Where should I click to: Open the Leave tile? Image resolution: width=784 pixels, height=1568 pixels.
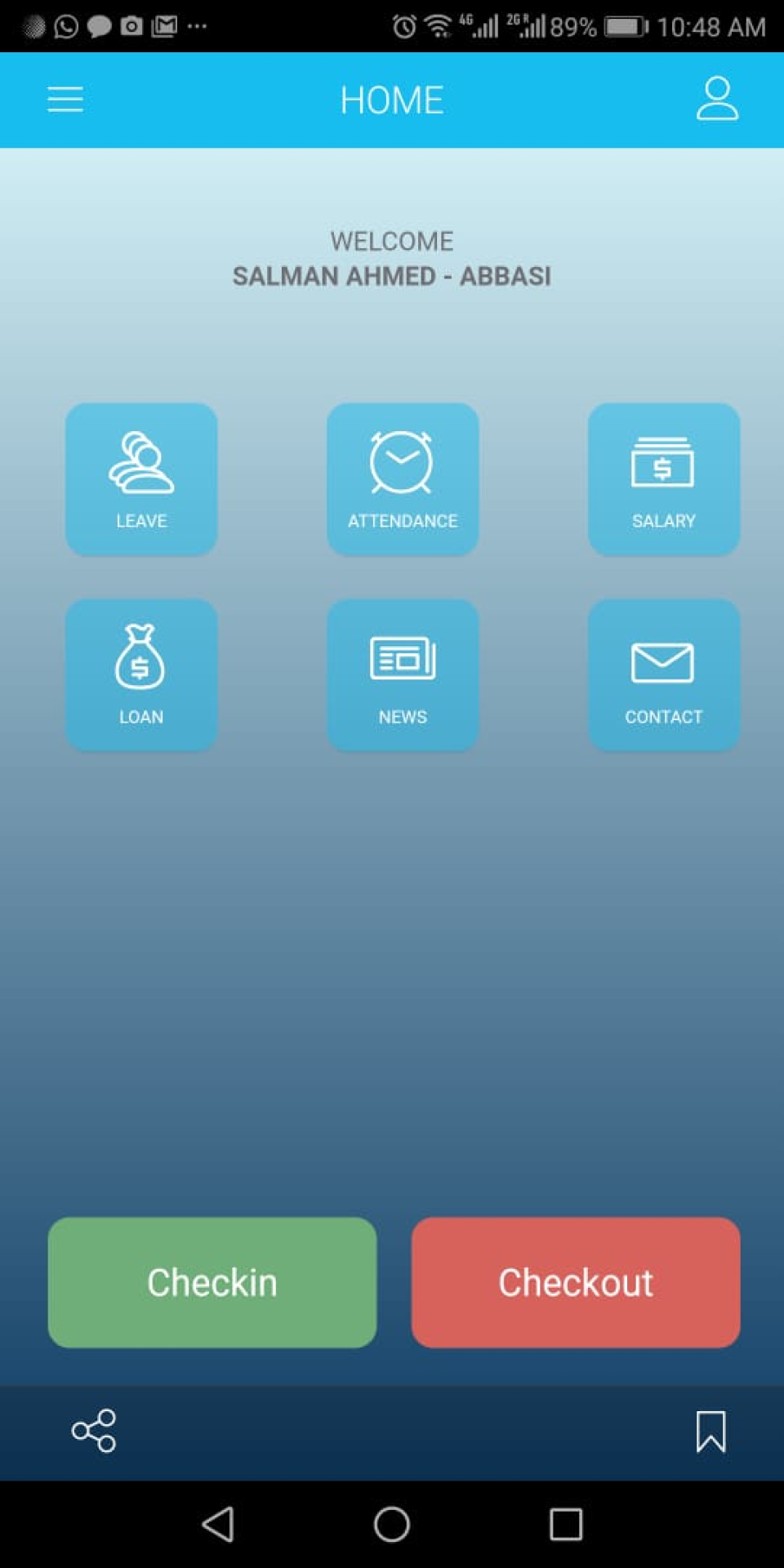[x=141, y=479]
